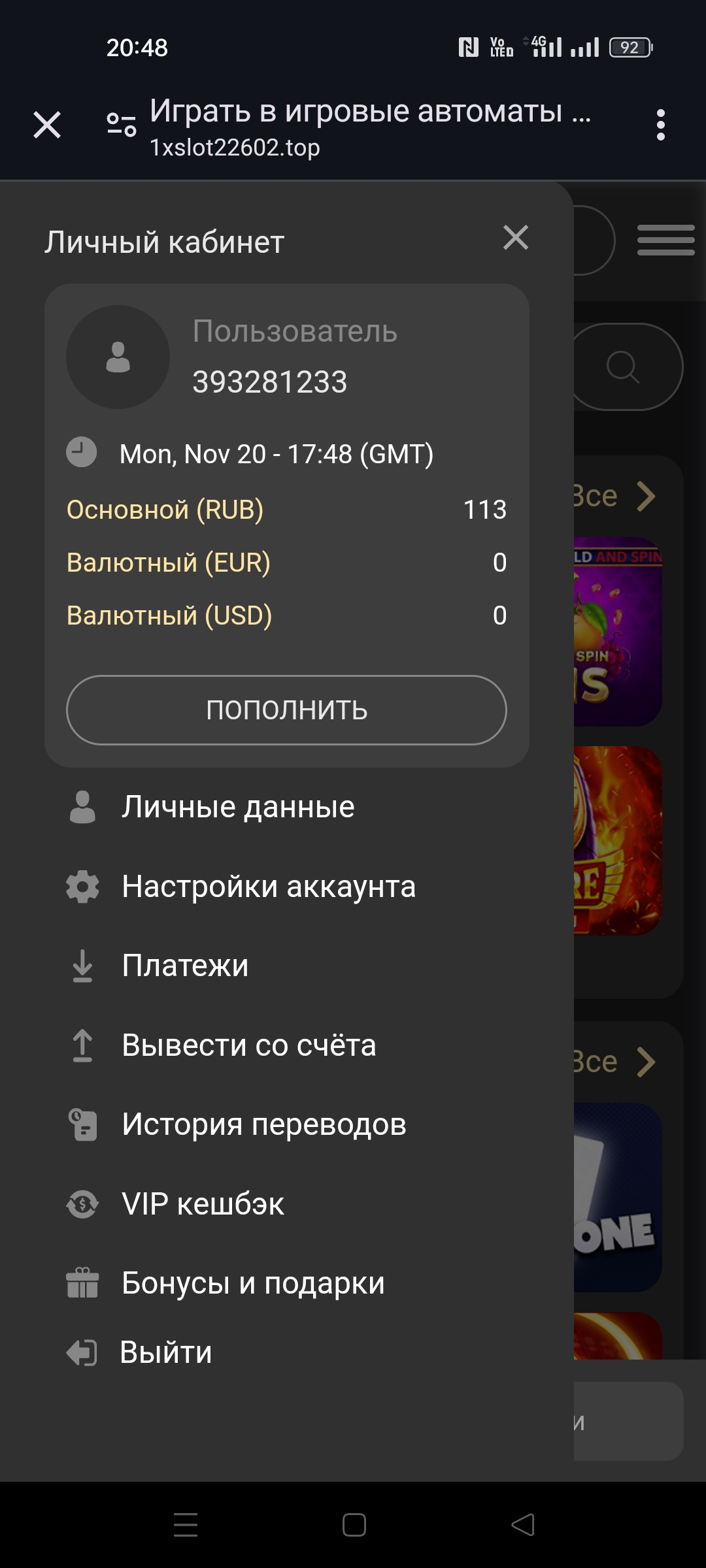Go to the home screen via system button
This screenshot has height=1568, width=706.
point(354,1525)
